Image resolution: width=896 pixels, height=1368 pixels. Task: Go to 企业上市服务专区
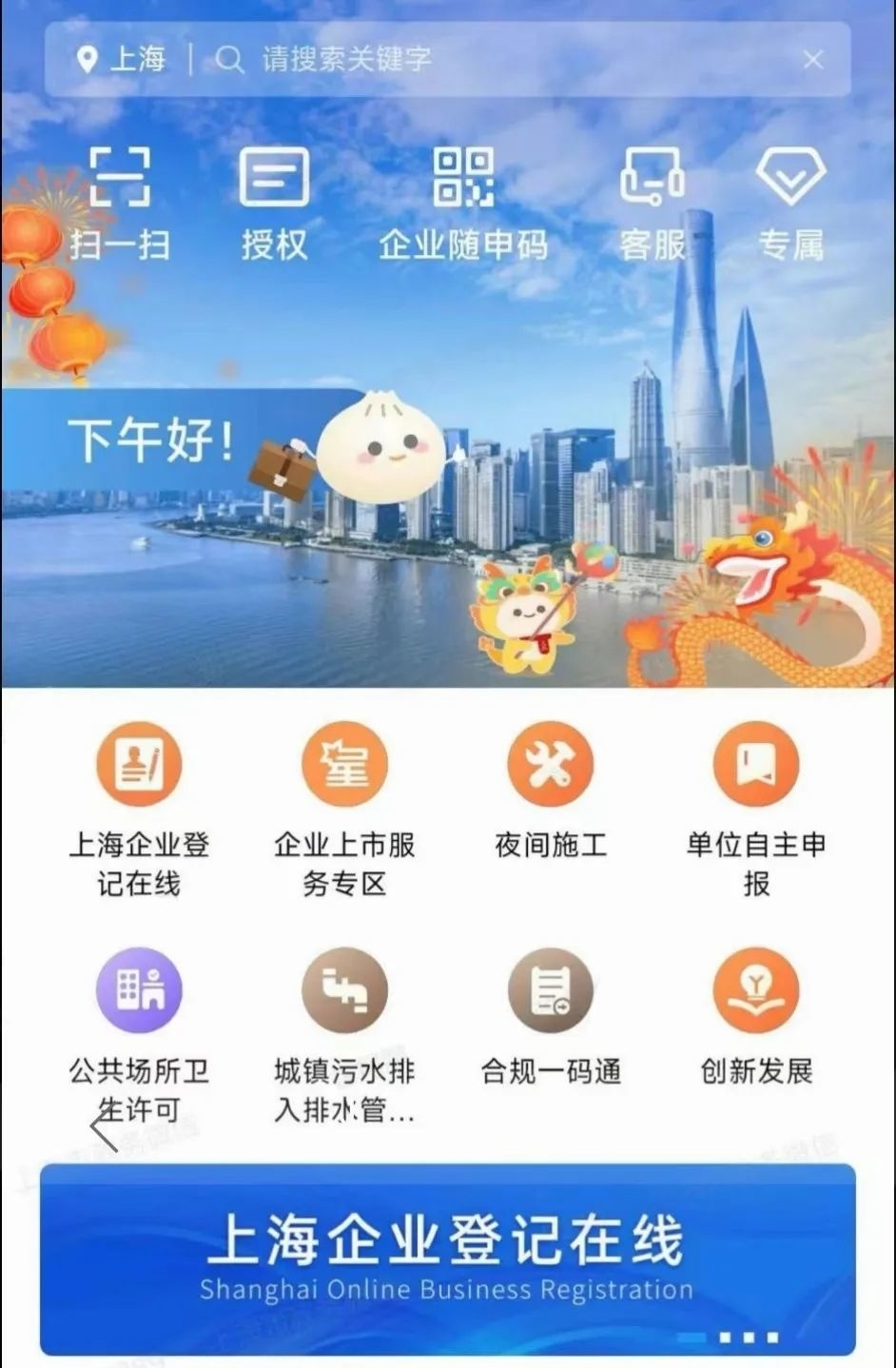tap(344, 810)
